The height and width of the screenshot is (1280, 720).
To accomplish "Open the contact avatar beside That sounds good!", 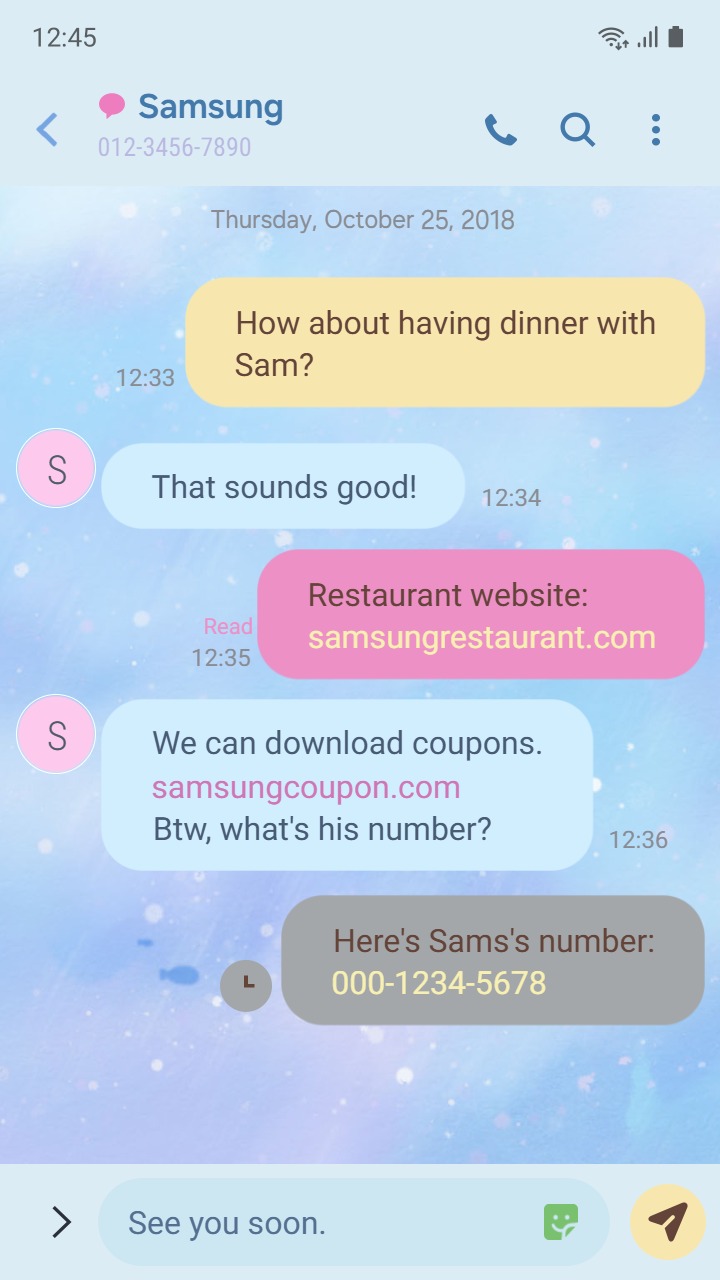I will (x=56, y=469).
